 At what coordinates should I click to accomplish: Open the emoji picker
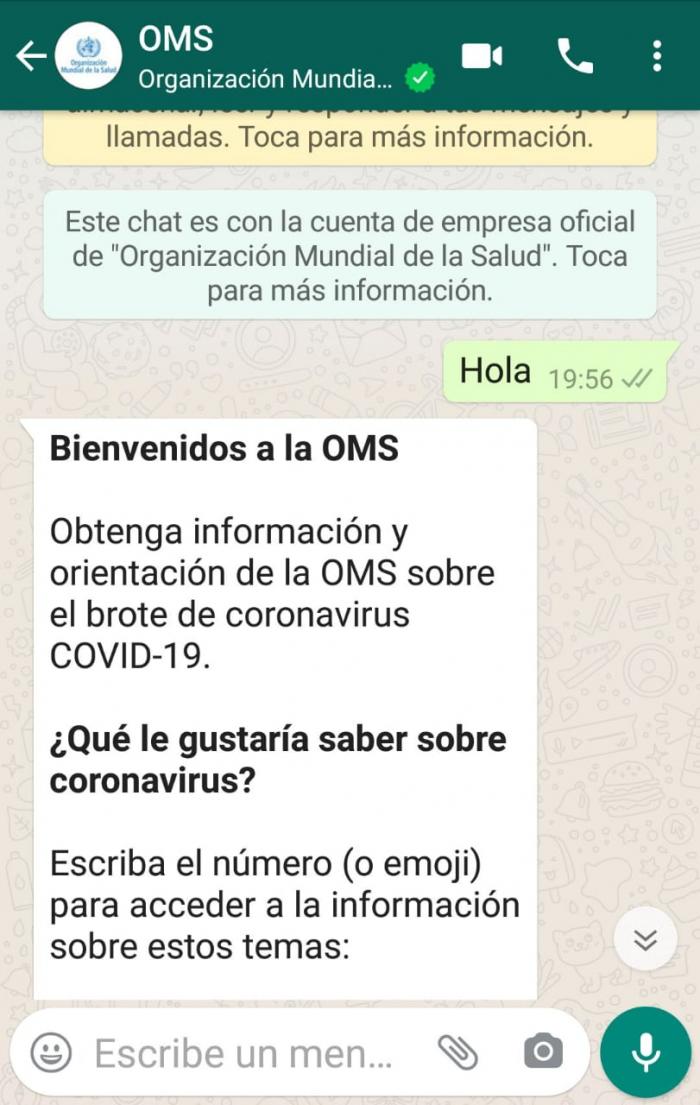pos(50,1052)
